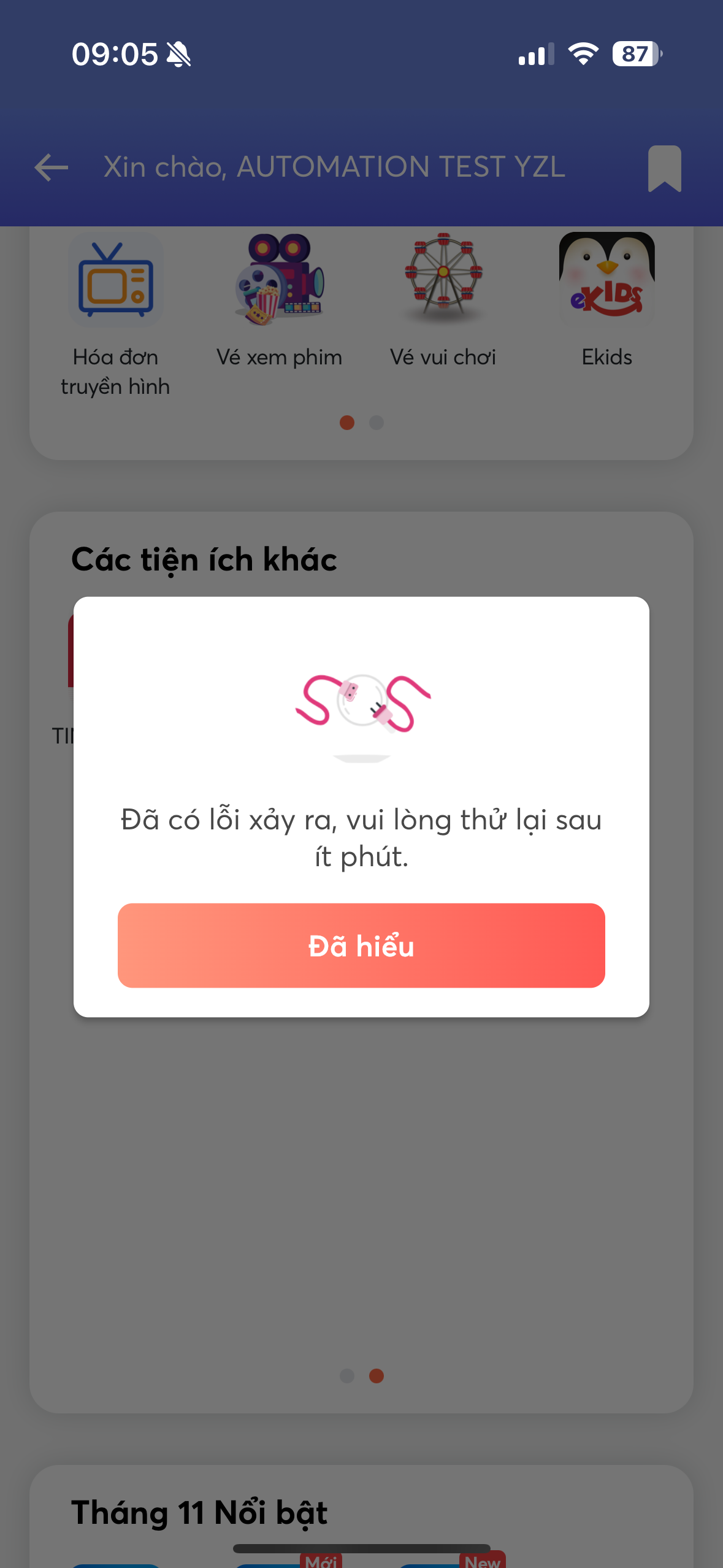723x1568 pixels.
Task: Open the bookmark icon in the header
Action: [x=664, y=169]
